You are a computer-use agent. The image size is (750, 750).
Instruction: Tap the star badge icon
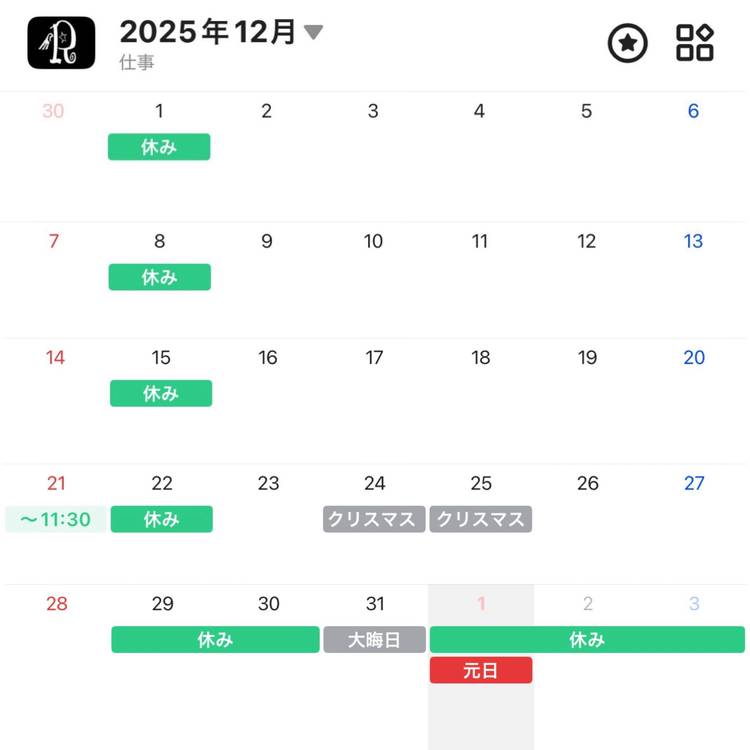pos(628,43)
